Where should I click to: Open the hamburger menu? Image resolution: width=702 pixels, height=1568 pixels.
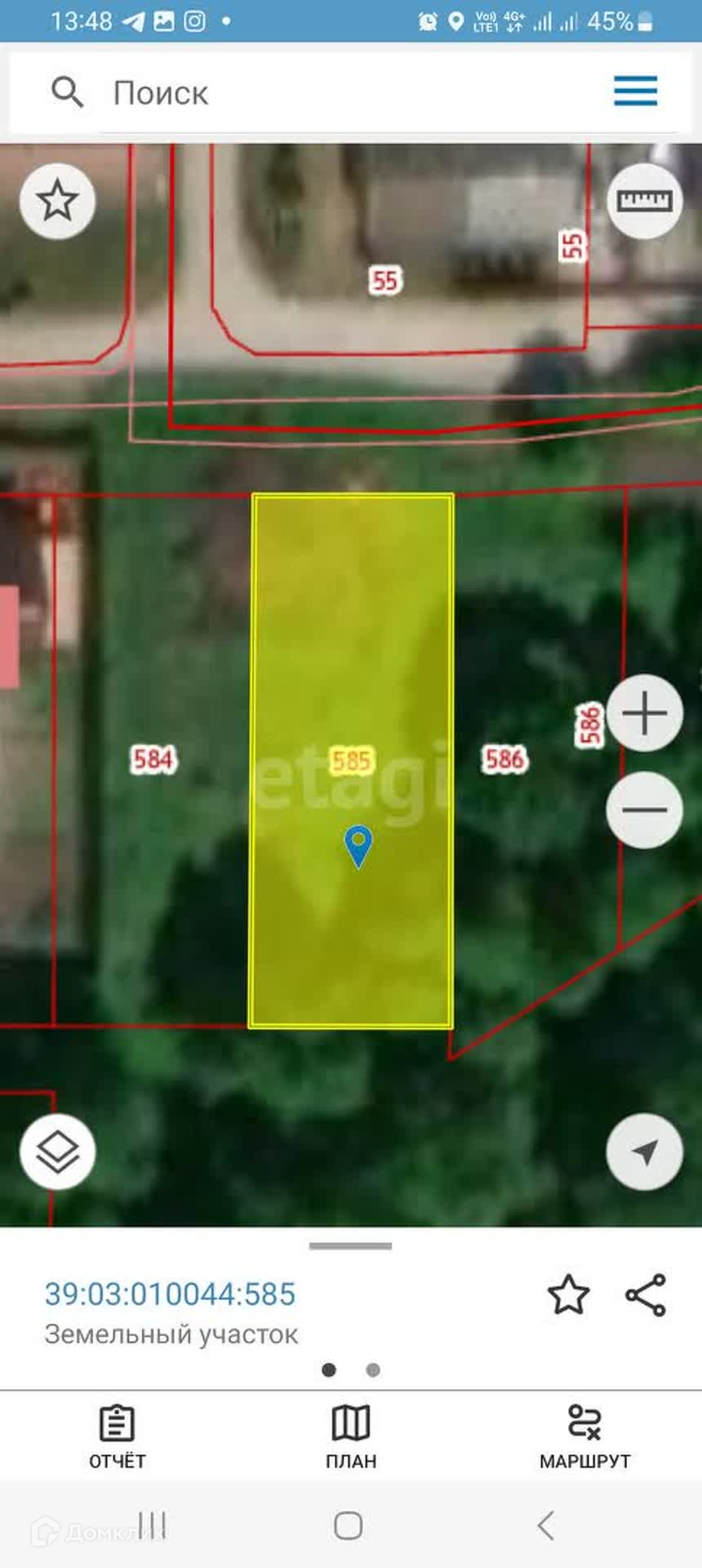(635, 91)
